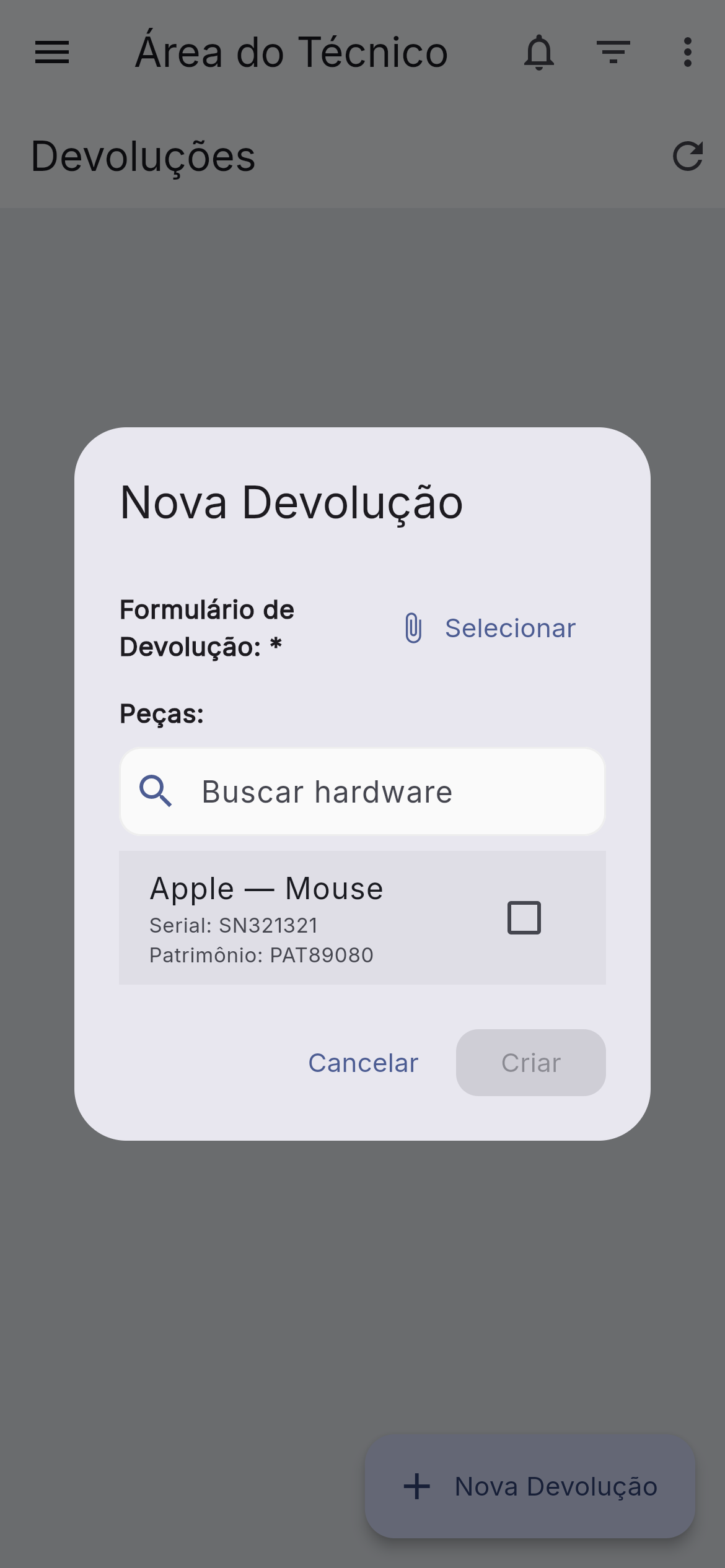Click the Devoluções section header
Screen dimensions: 725x1568
point(142,157)
